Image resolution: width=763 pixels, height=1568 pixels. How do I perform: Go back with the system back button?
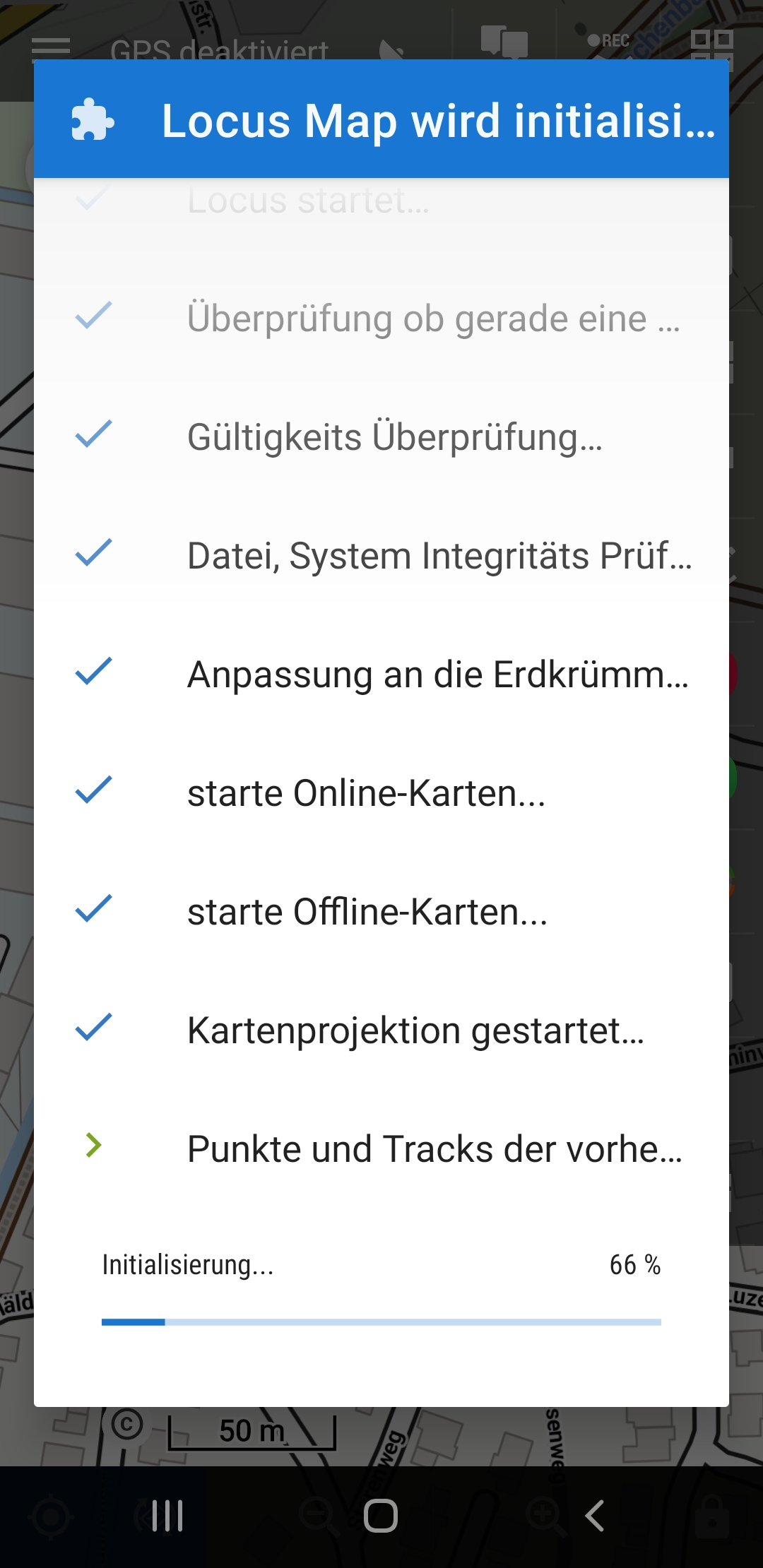595,1516
